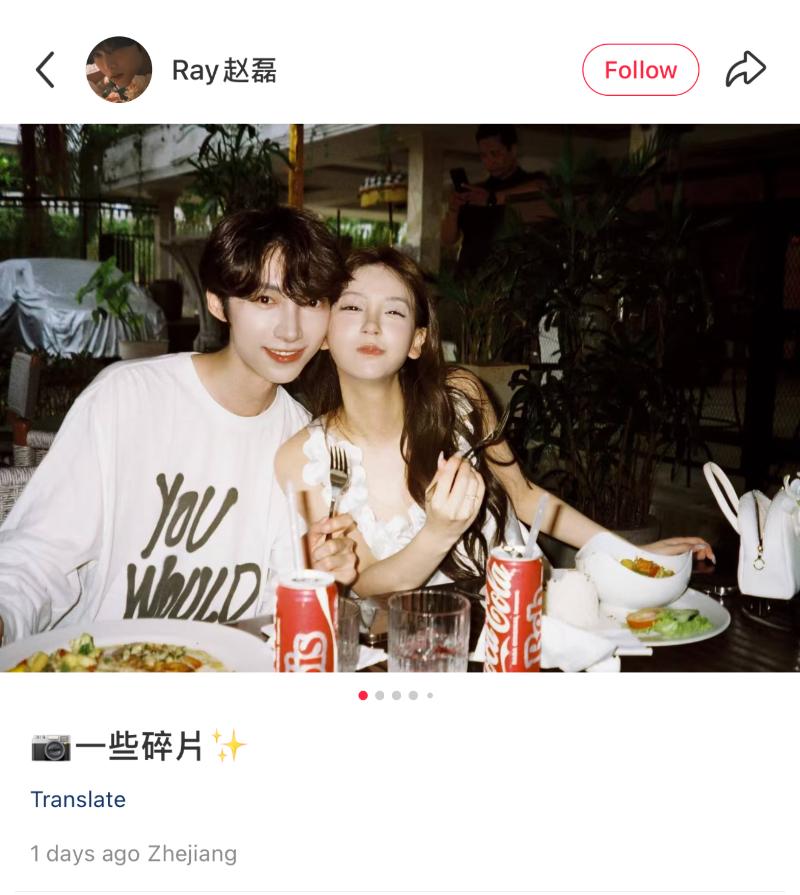This screenshot has width=800, height=895.
Task: Follow Ray赵磊
Action: [640, 70]
